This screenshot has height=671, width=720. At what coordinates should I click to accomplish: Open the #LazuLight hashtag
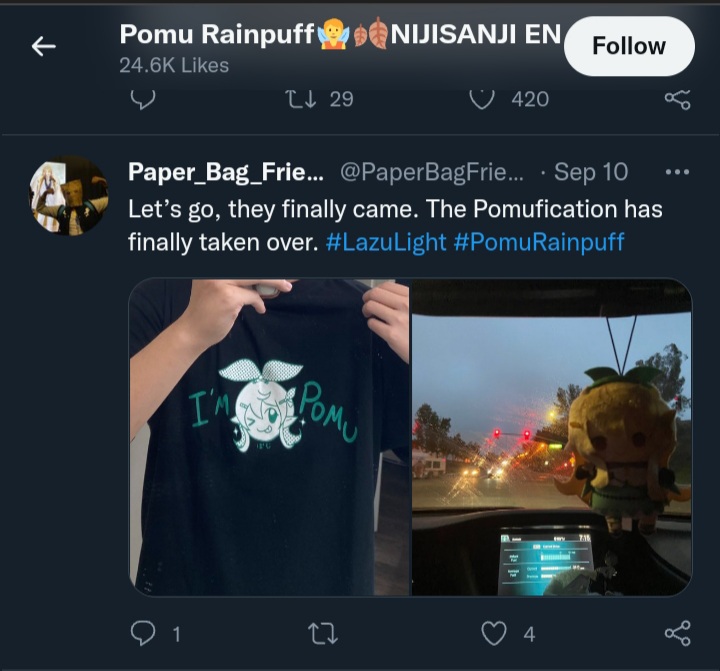386,242
